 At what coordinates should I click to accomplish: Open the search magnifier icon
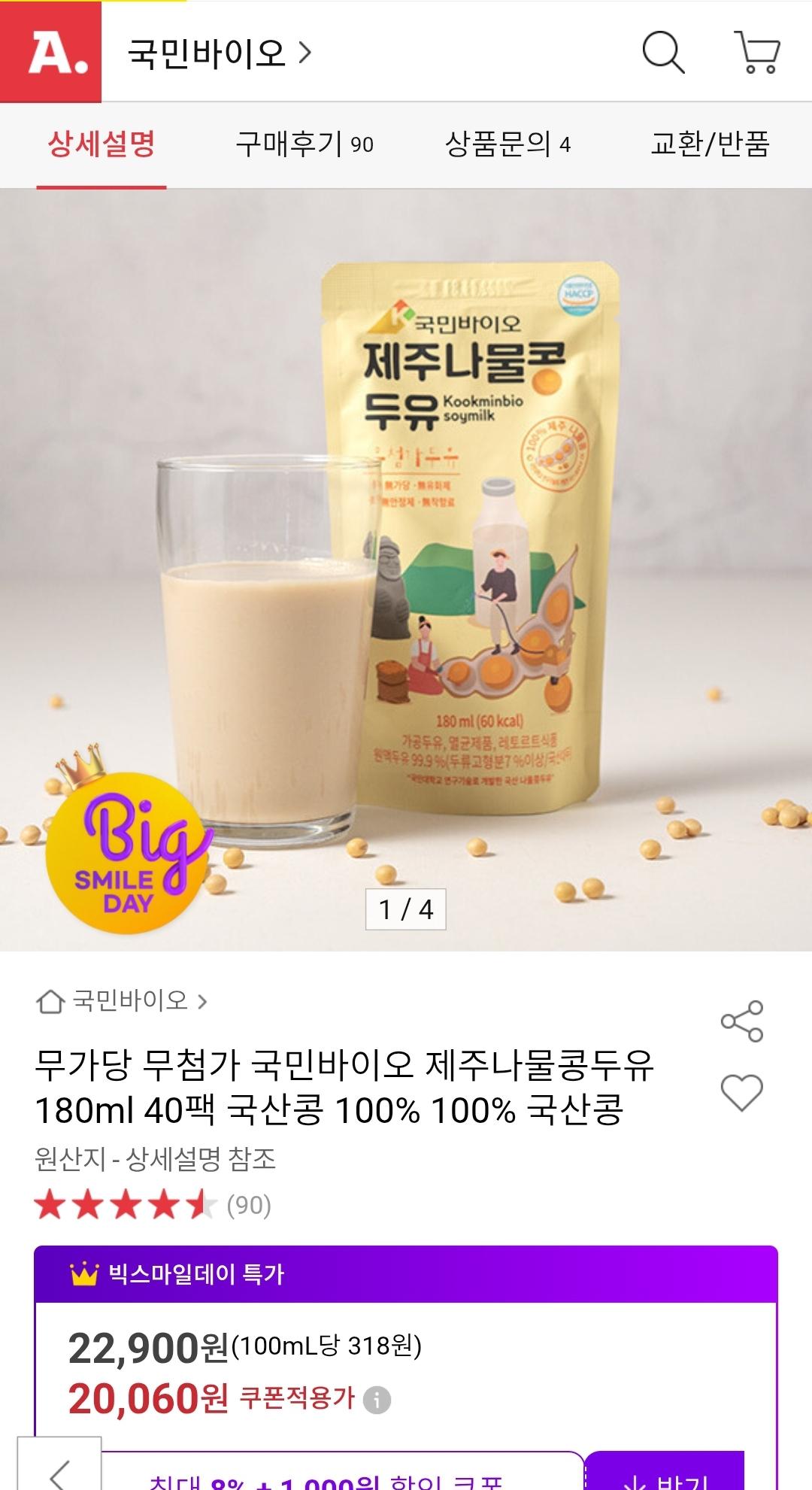[x=663, y=53]
